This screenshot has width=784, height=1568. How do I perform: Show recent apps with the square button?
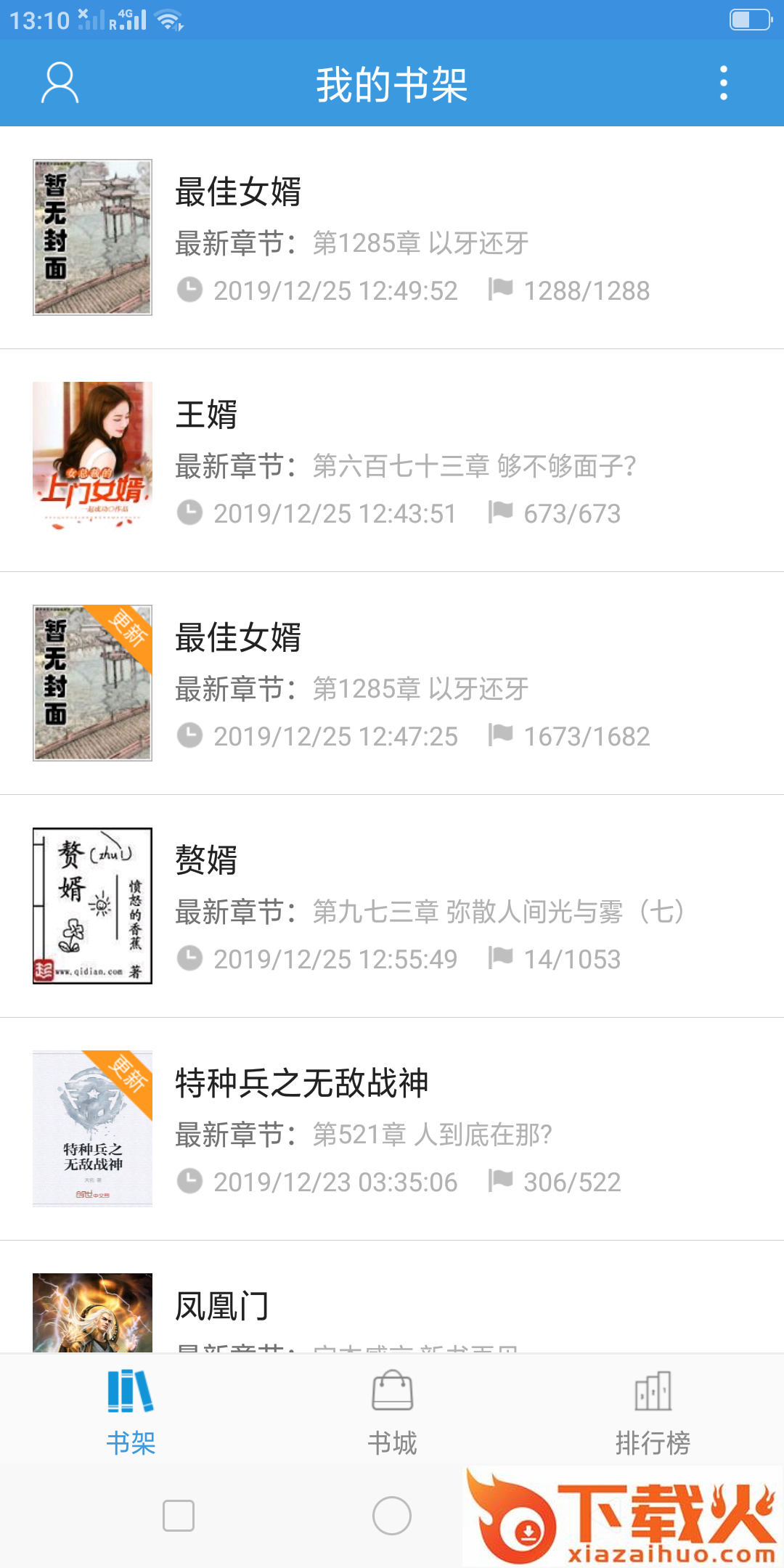pos(179,1516)
